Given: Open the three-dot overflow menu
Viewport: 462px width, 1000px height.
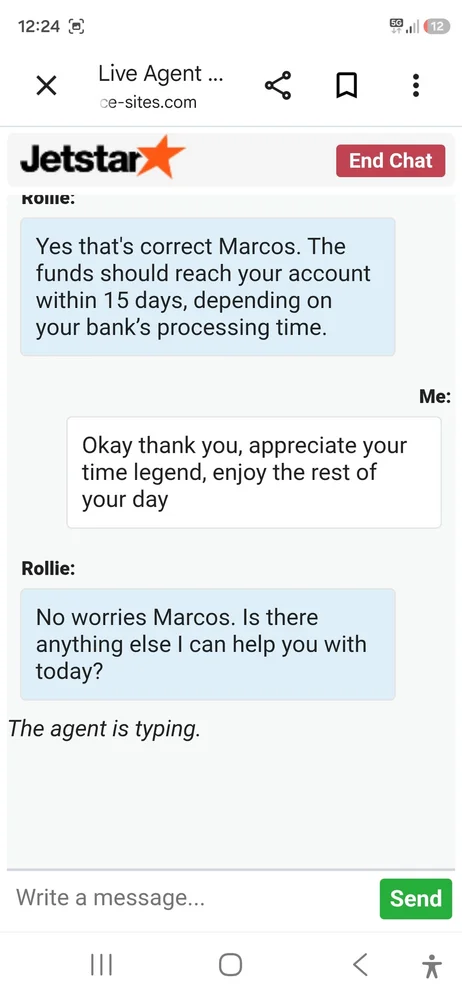Looking at the screenshot, I should 416,85.
